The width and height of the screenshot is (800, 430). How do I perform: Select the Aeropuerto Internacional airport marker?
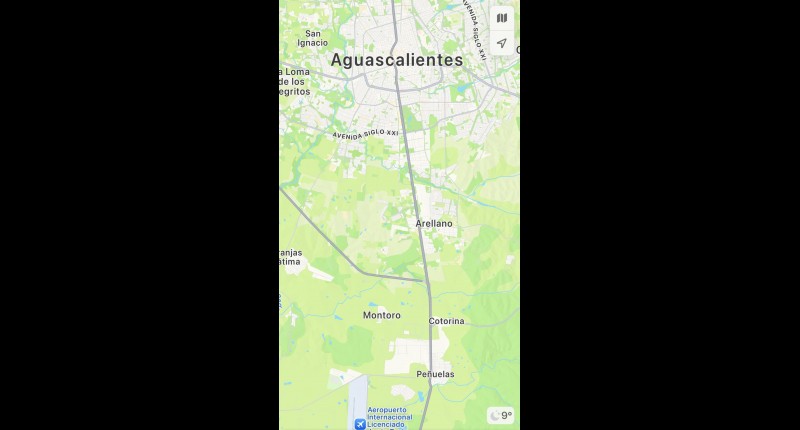360,423
